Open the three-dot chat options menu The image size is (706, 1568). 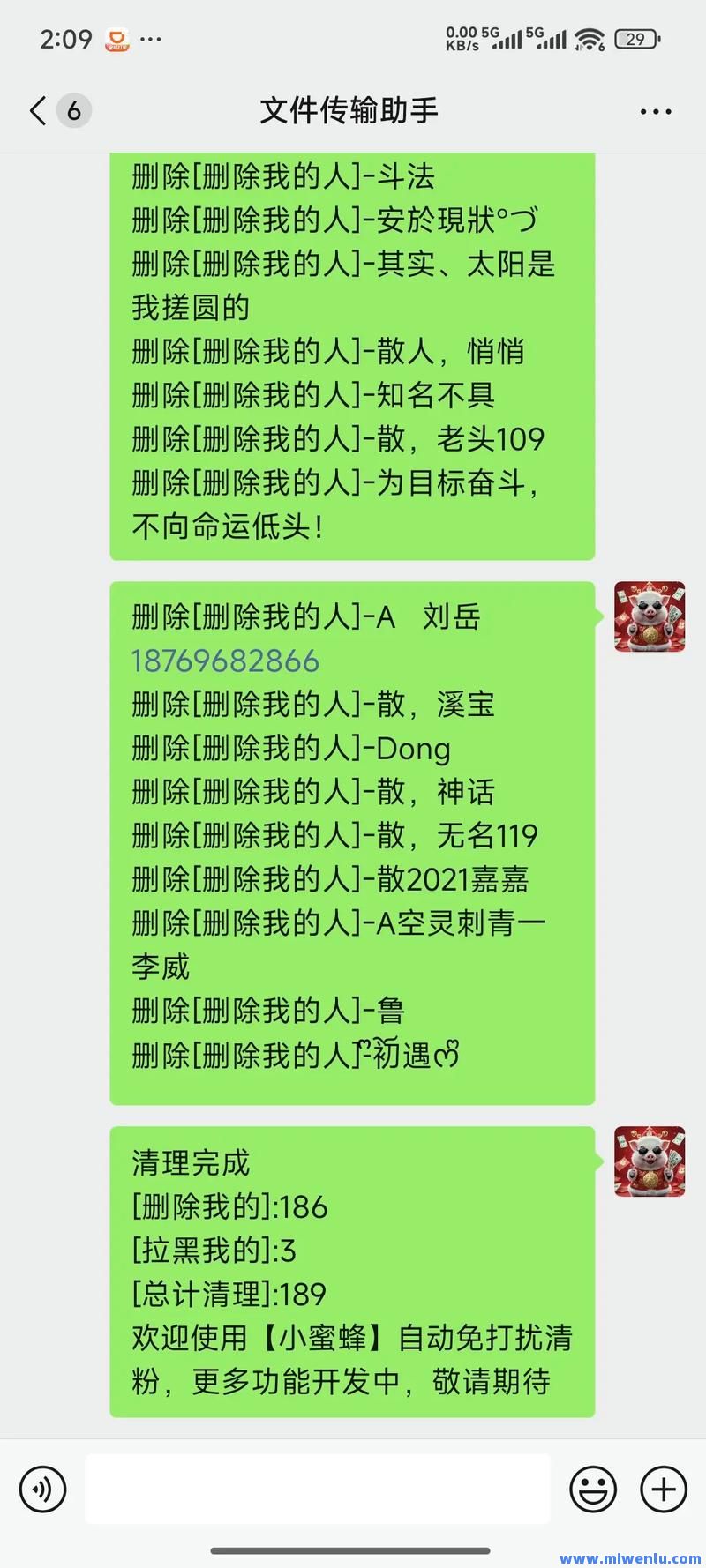(655, 112)
